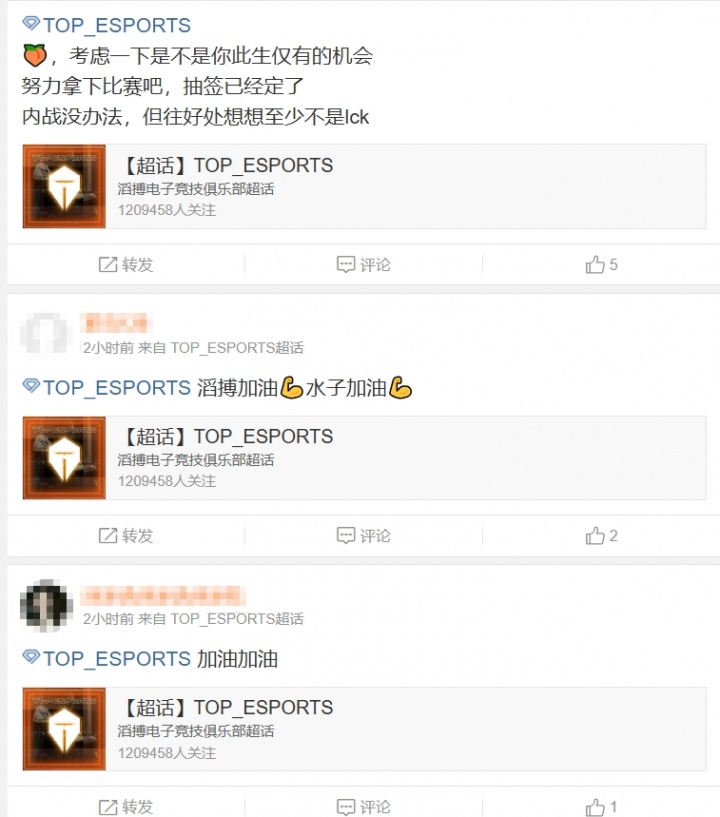
Task: Open the super topic card under the 滔搏加油 post
Action: 364,457
